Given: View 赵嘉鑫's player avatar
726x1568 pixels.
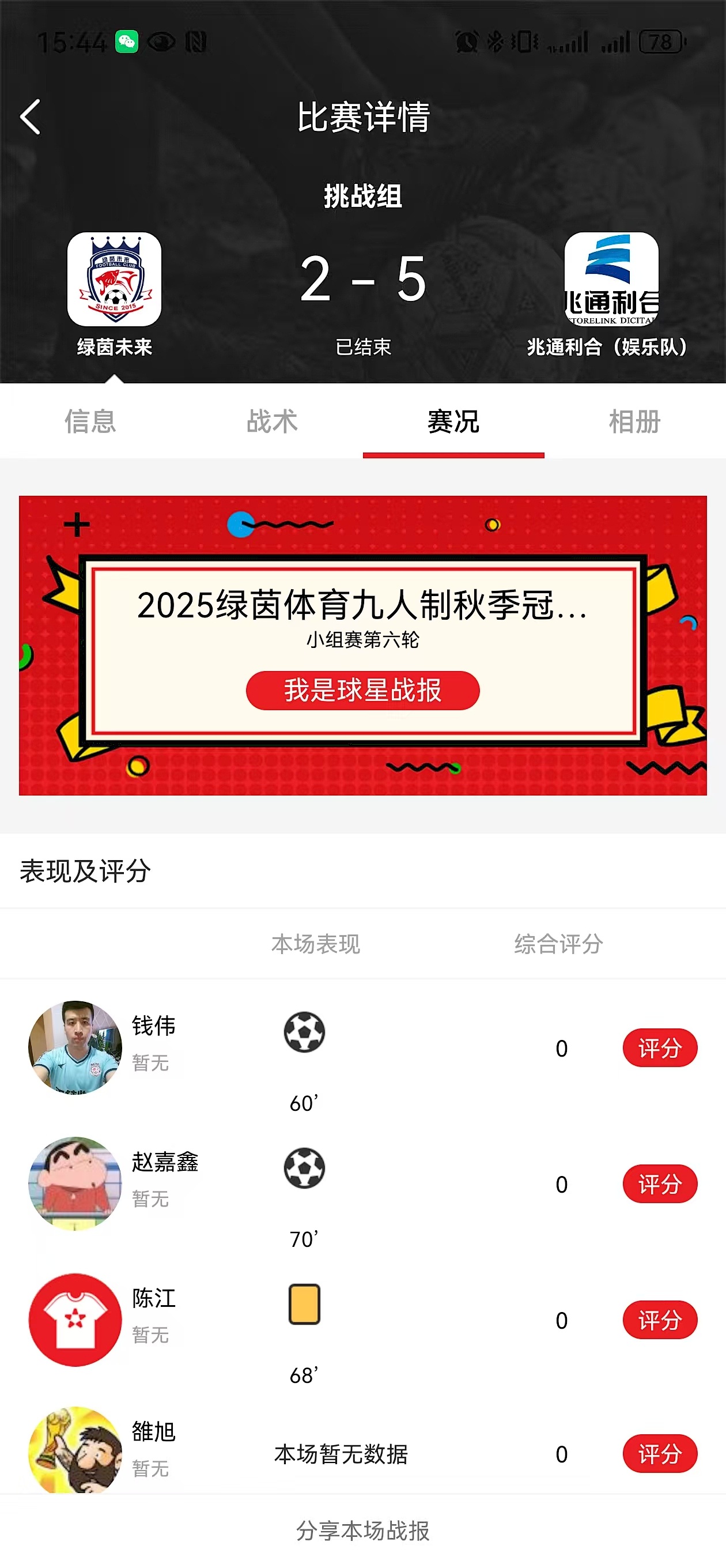Looking at the screenshot, I should pos(75,1183).
